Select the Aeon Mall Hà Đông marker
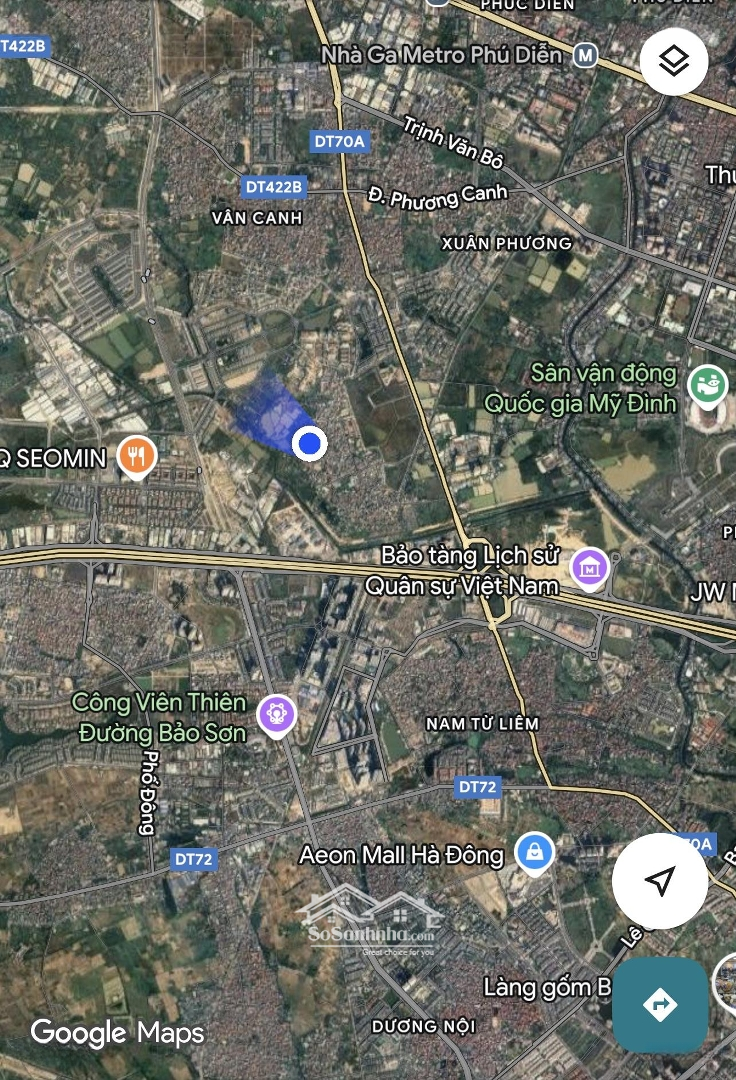The image size is (736, 1080). (x=535, y=853)
